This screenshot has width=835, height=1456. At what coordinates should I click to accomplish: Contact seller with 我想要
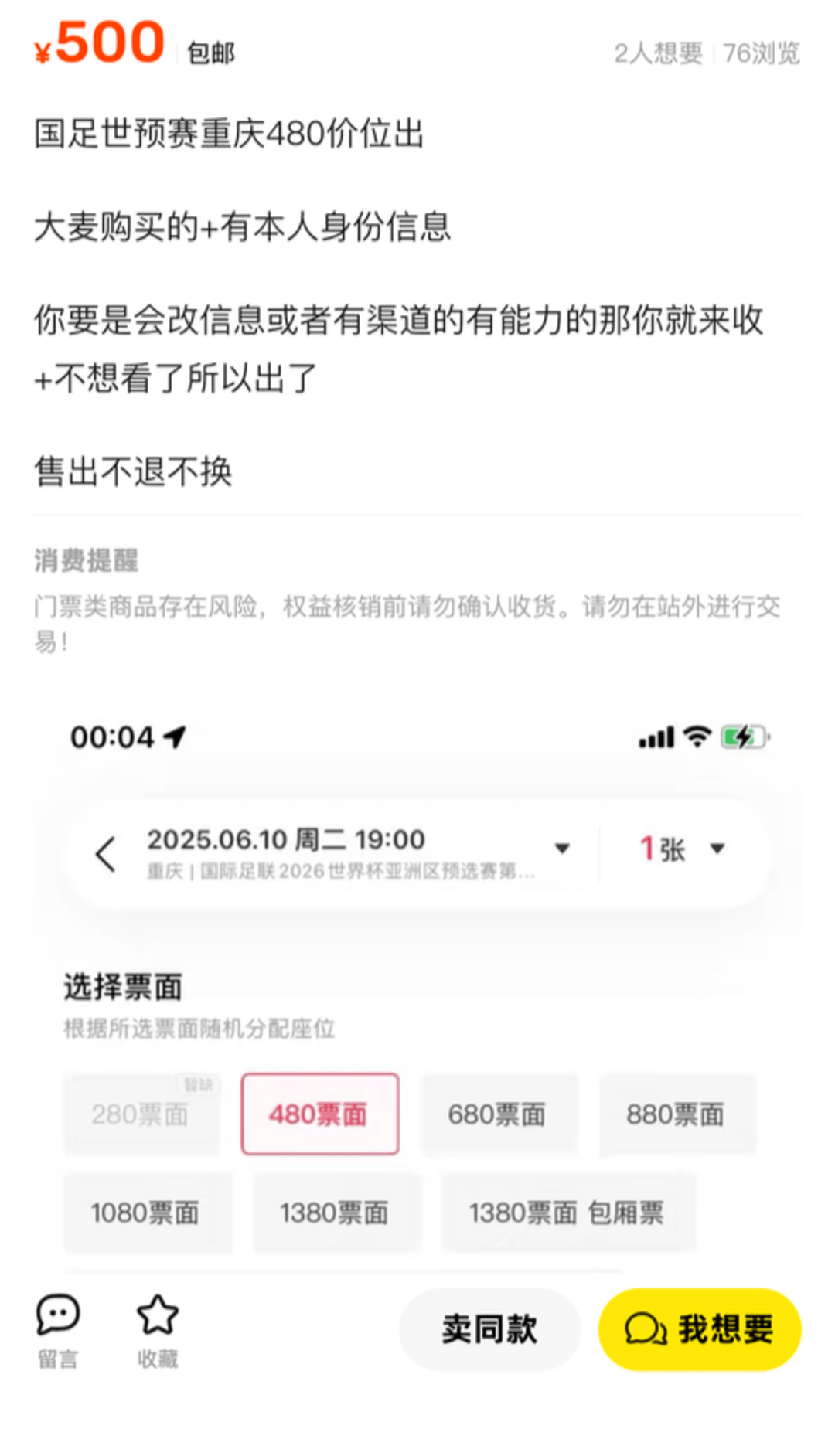pyautogui.click(x=700, y=1329)
